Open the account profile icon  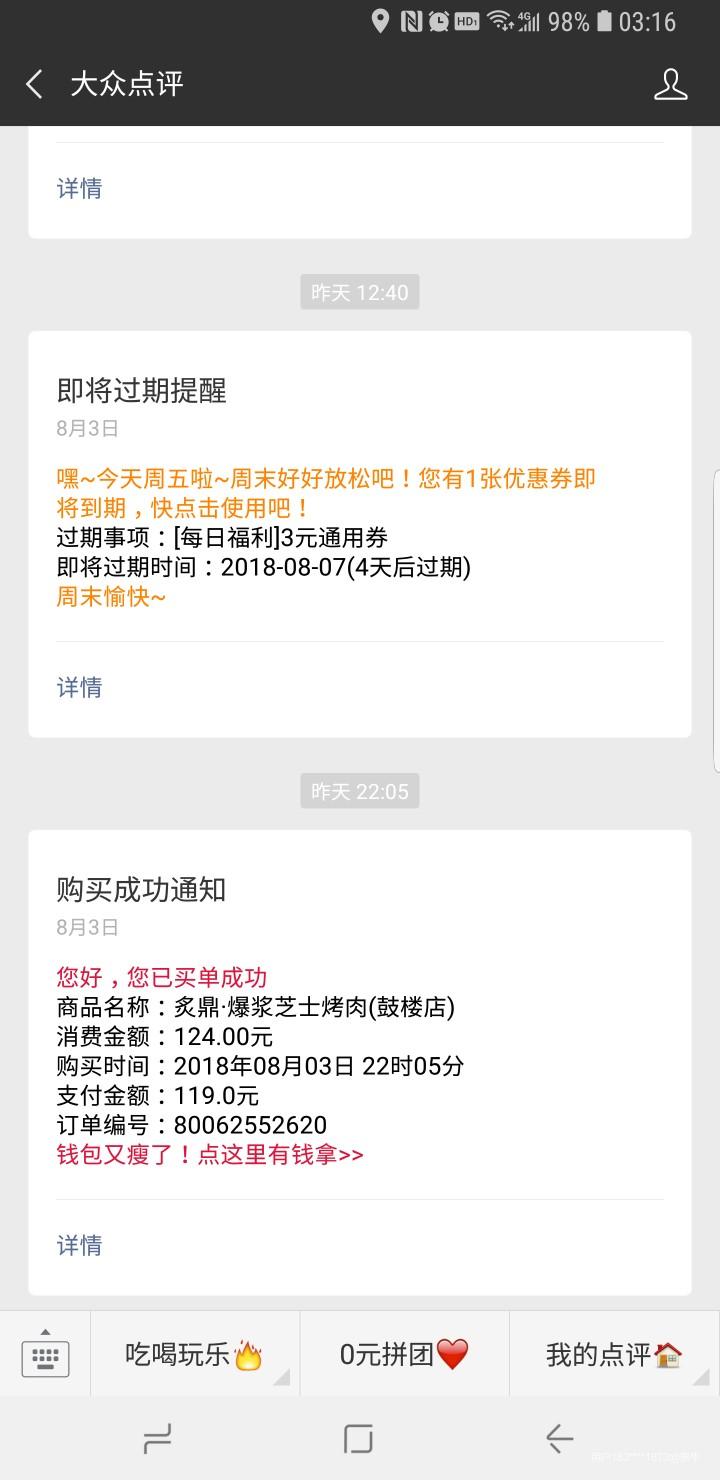pyautogui.click(x=670, y=84)
